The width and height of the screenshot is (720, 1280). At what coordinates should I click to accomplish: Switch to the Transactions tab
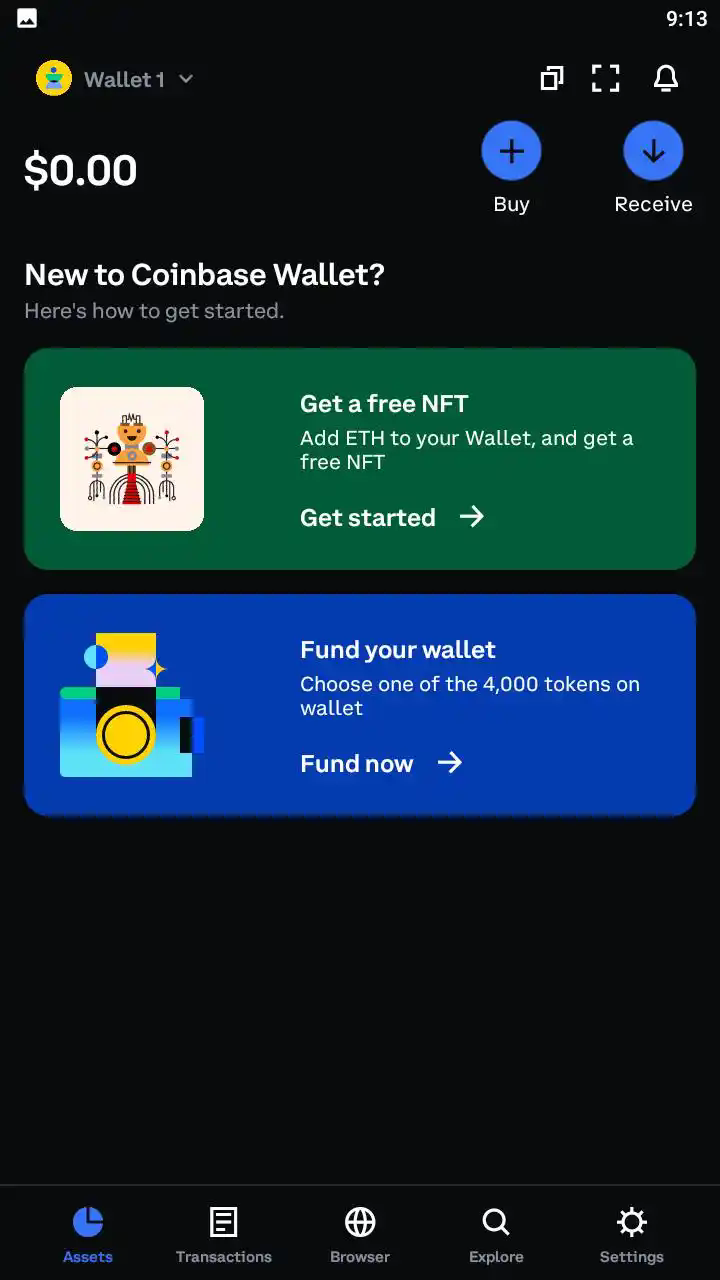tap(223, 1234)
